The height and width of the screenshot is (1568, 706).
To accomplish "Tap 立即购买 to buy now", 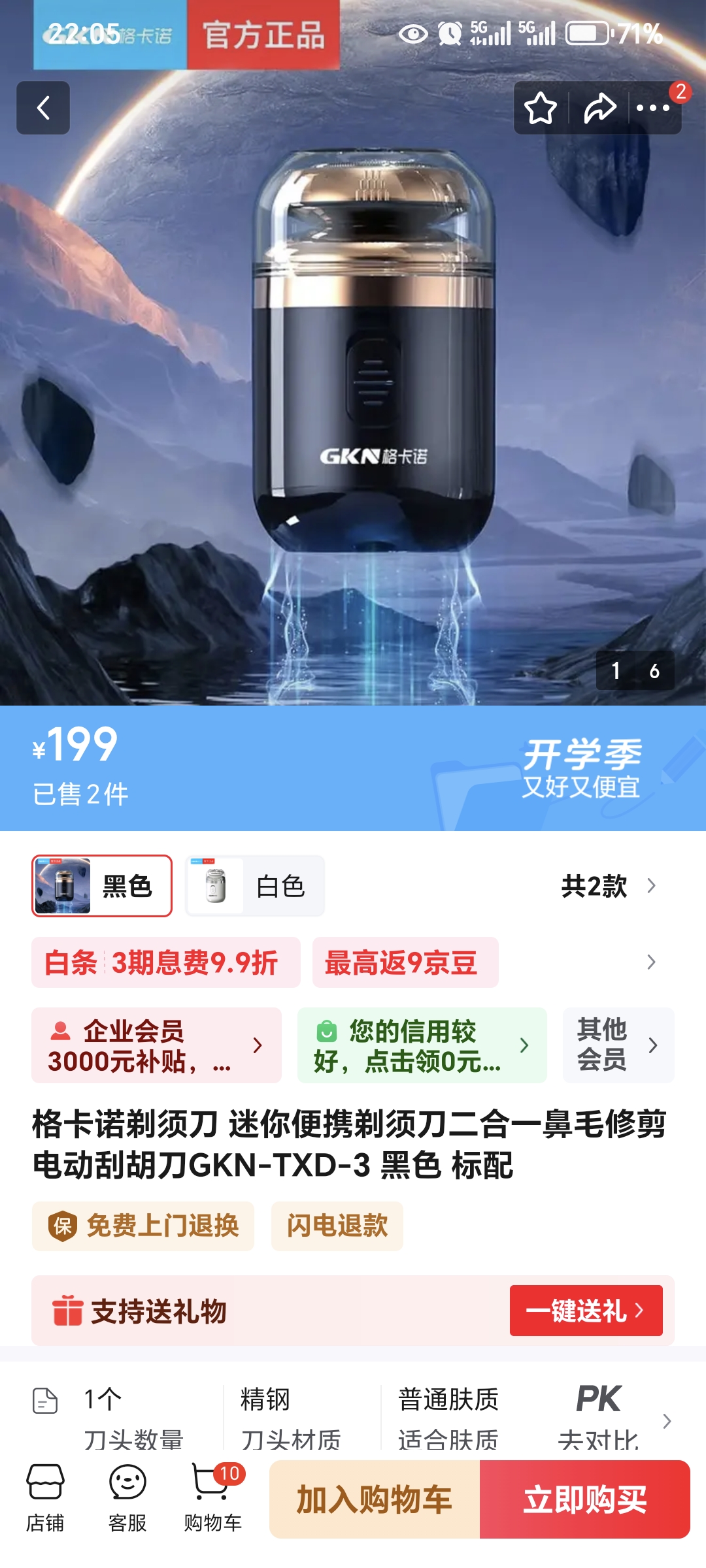I will tap(585, 1499).
